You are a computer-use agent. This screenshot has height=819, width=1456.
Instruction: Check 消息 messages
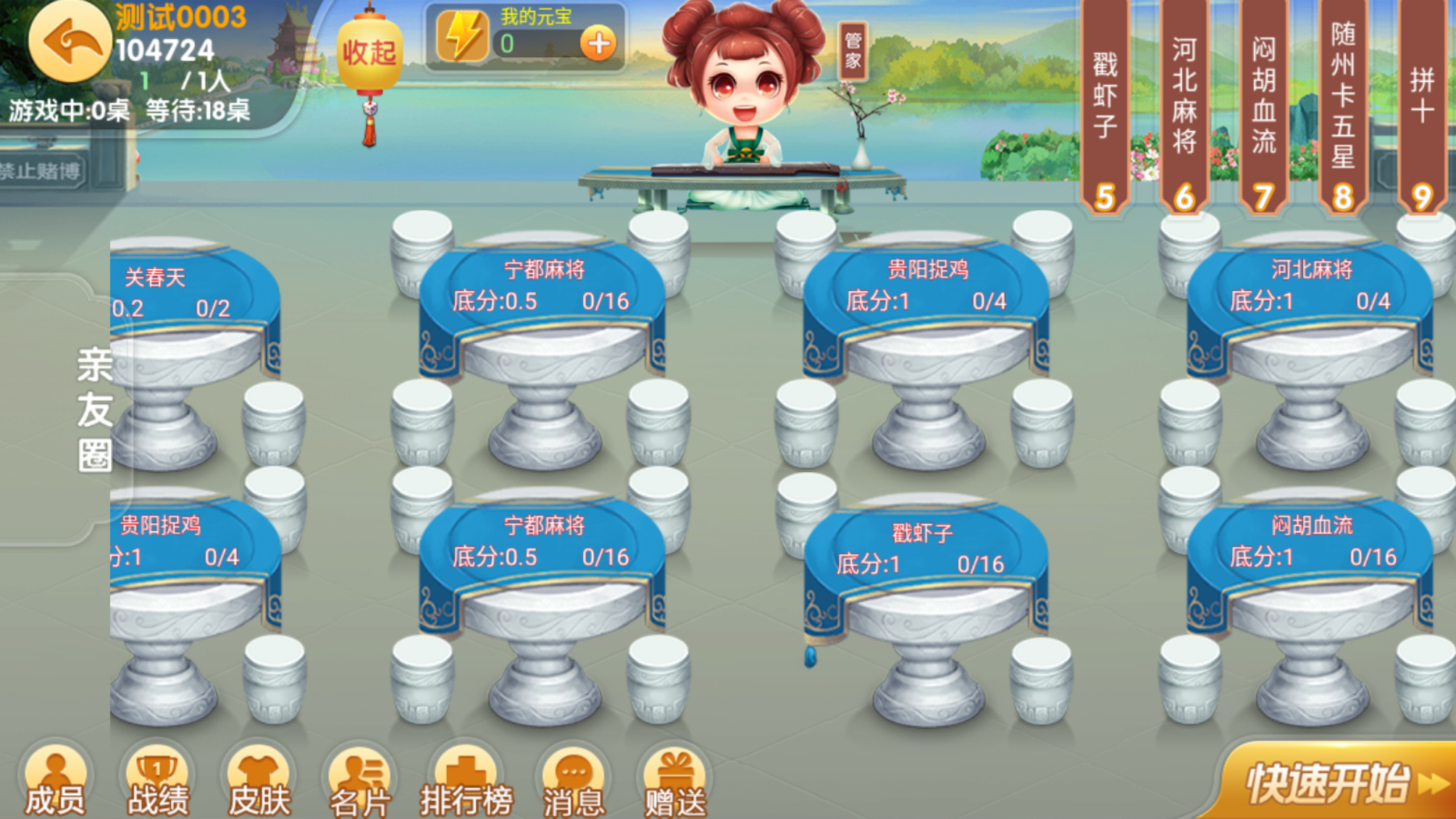(x=573, y=782)
